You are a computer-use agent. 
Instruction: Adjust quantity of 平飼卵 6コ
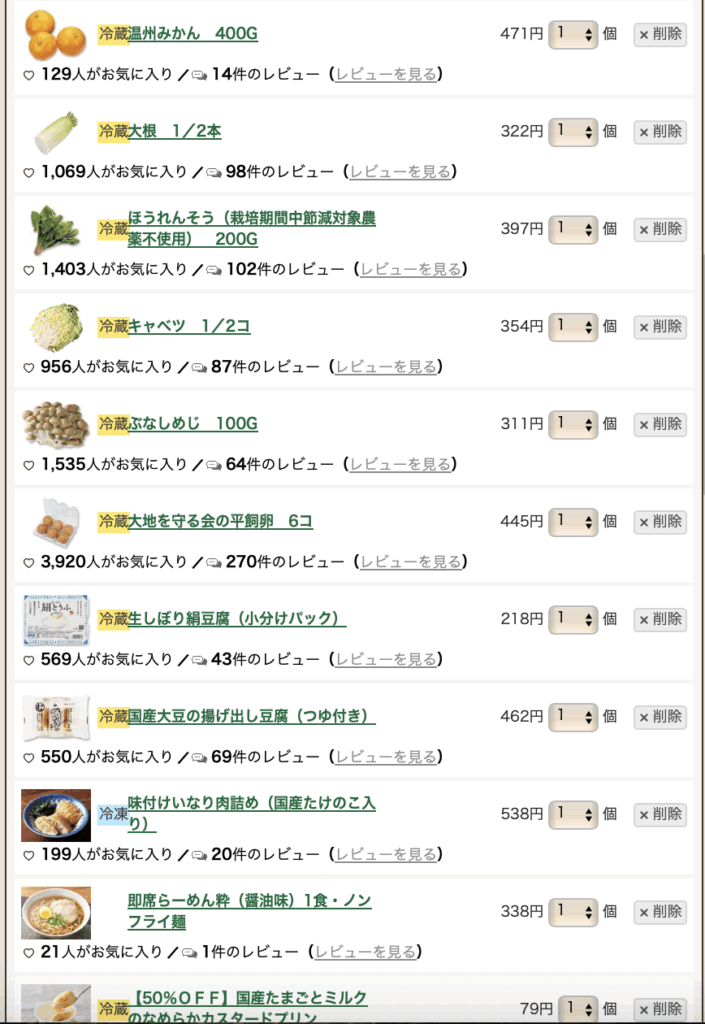[x=573, y=521]
